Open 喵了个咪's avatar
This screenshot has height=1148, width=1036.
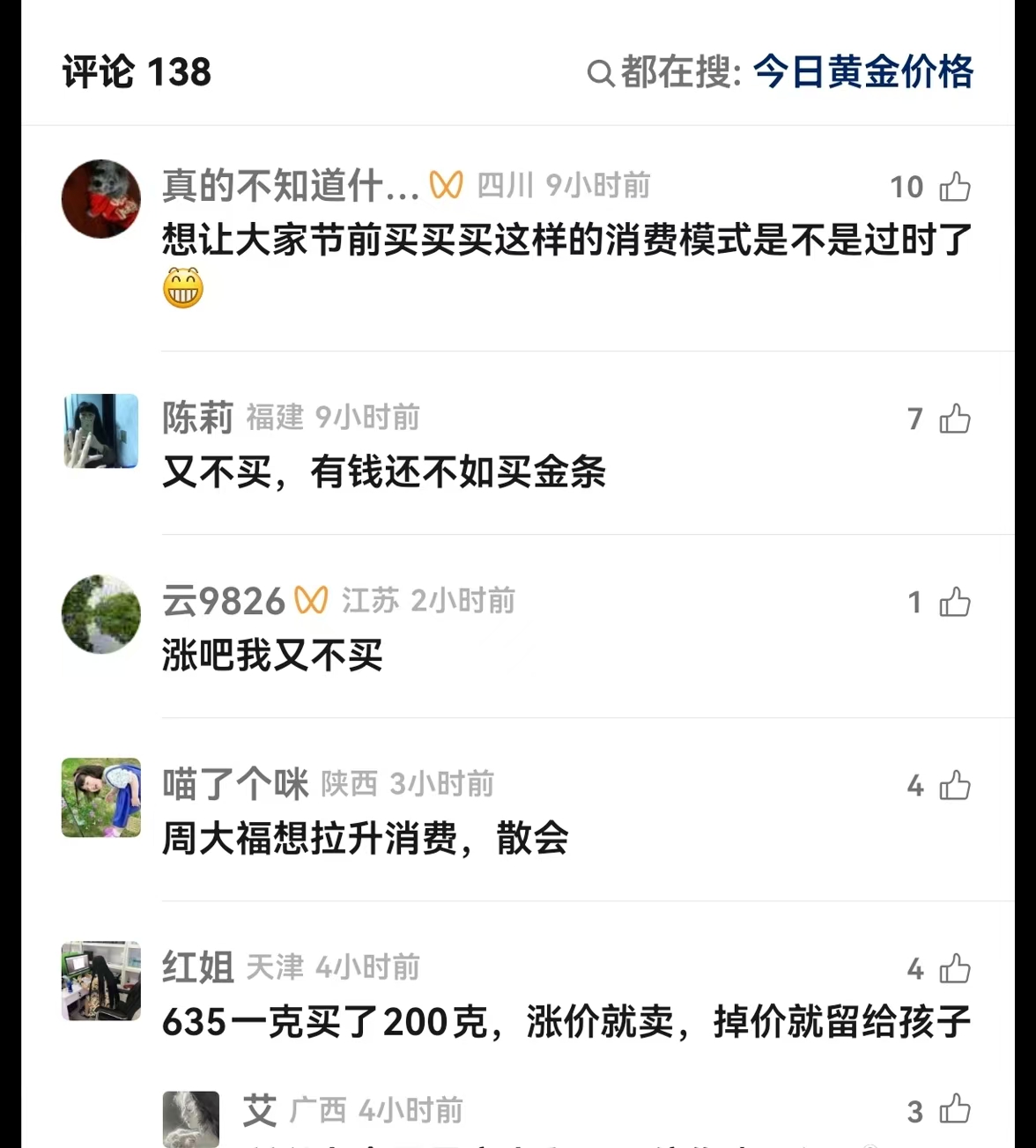(101, 797)
